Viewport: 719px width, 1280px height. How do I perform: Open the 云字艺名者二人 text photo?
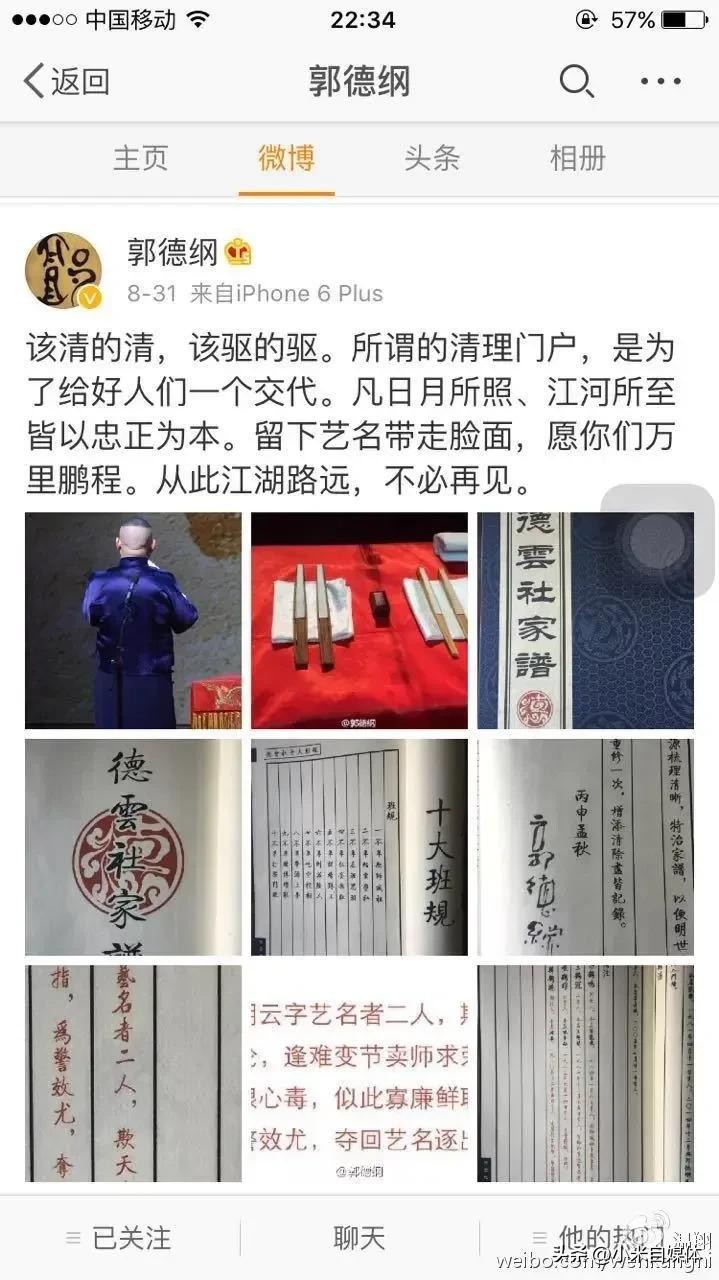(x=359, y=1073)
